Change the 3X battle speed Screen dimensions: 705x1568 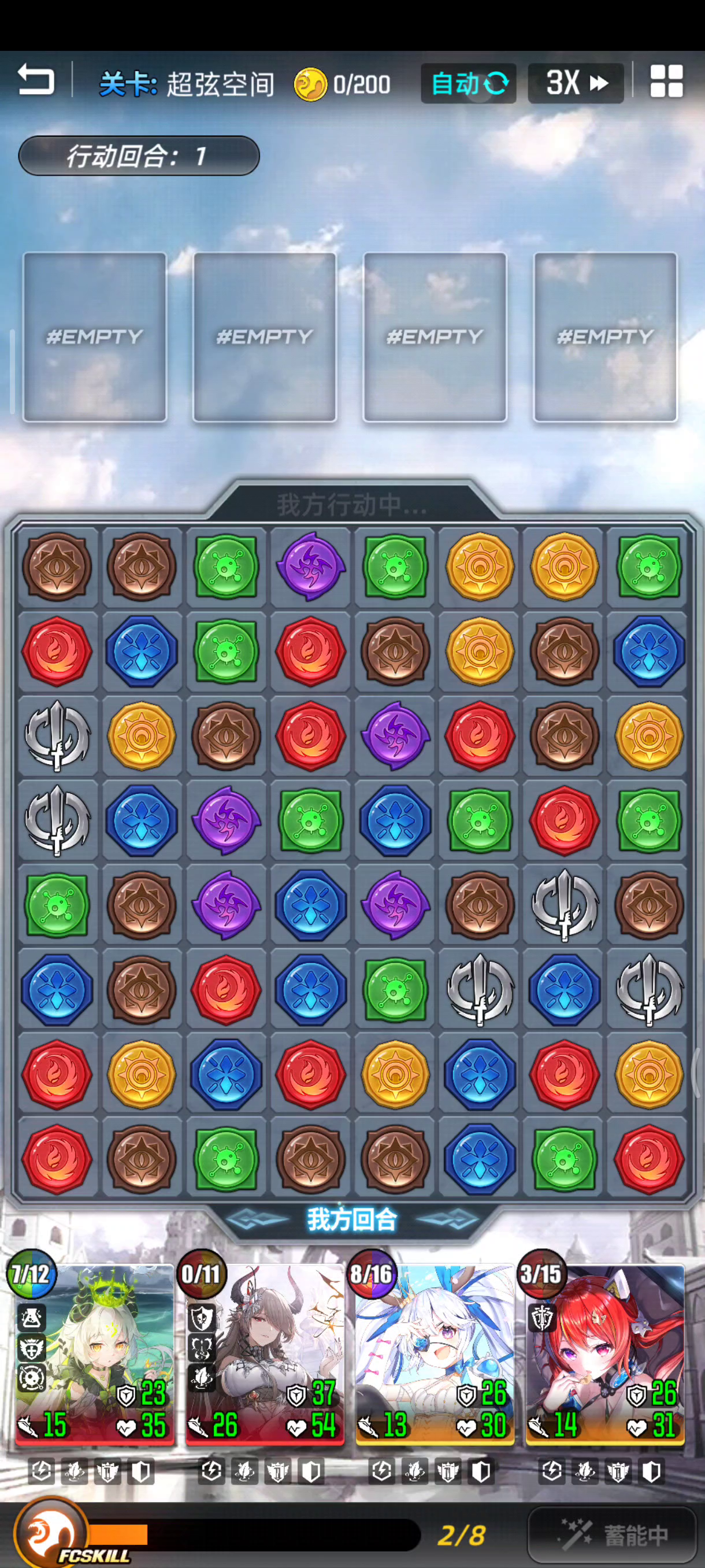tap(576, 83)
